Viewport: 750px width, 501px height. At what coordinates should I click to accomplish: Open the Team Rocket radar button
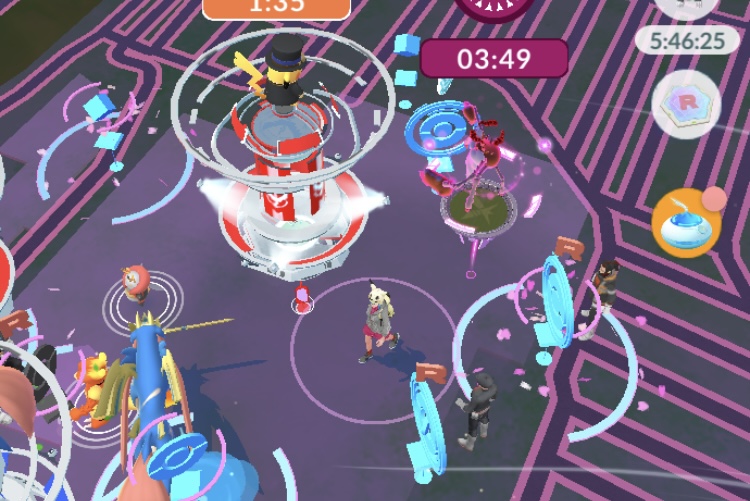pyautogui.click(x=686, y=104)
